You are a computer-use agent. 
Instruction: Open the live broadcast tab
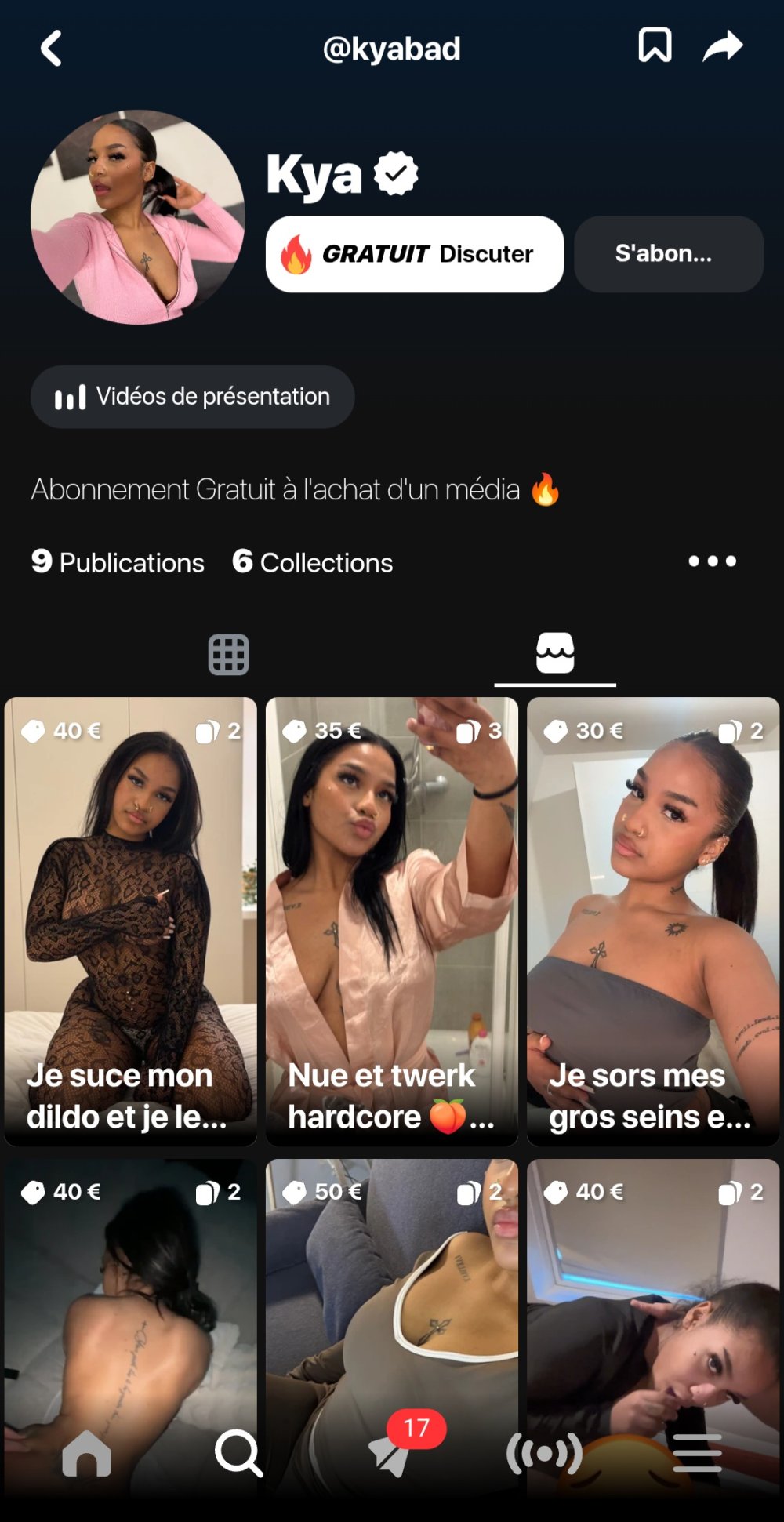pos(544,1453)
